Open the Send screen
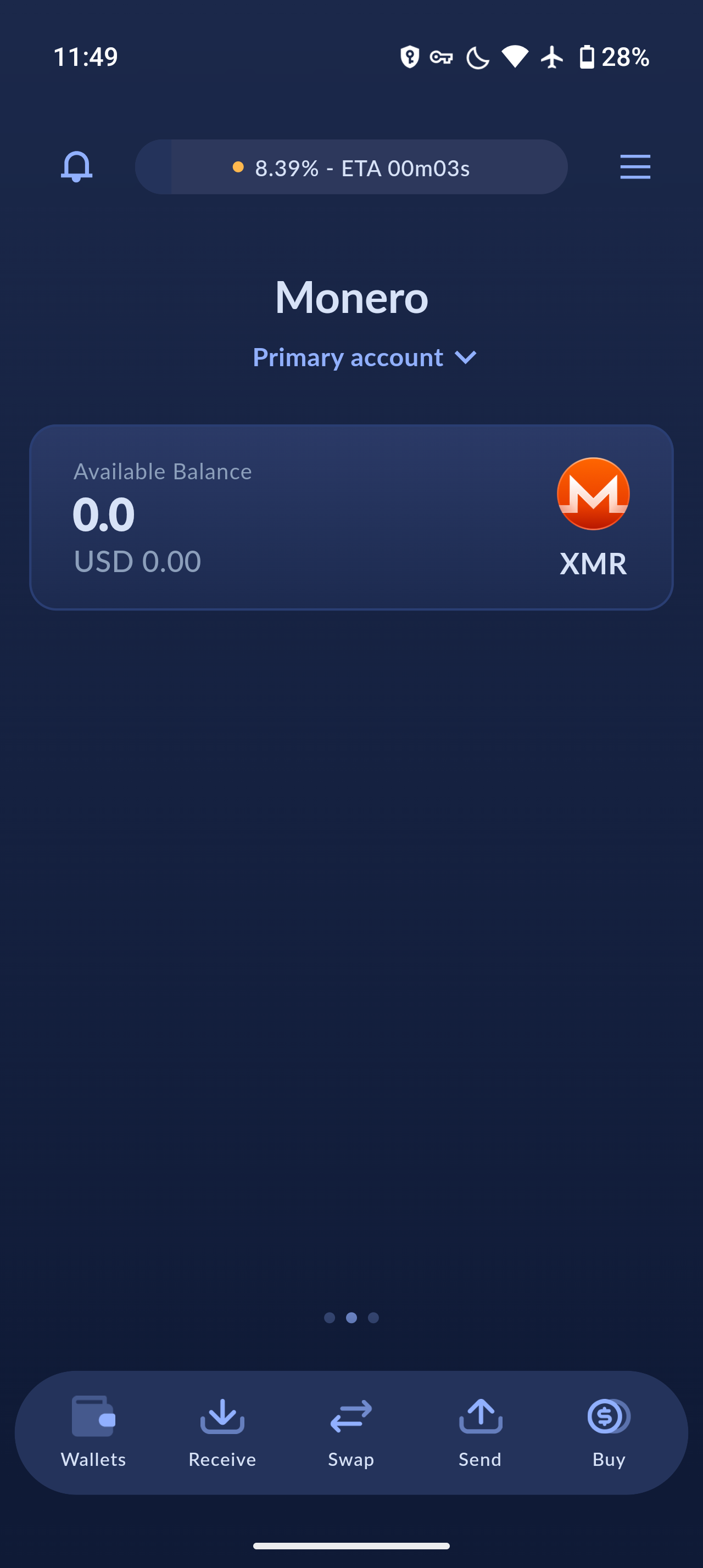This screenshot has width=703, height=1568. click(x=480, y=1432)
